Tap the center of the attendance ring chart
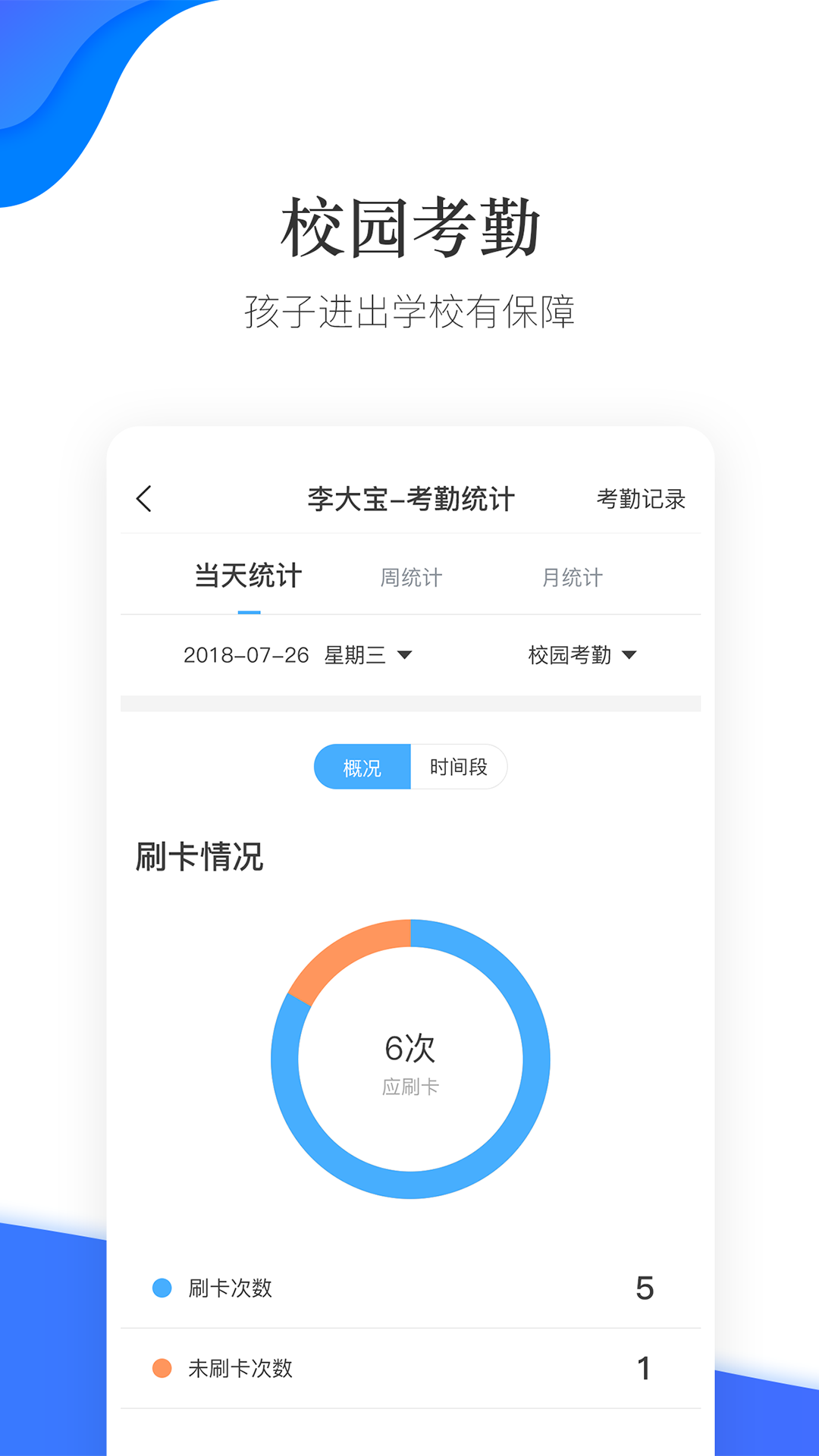 tap(409, 1059)
